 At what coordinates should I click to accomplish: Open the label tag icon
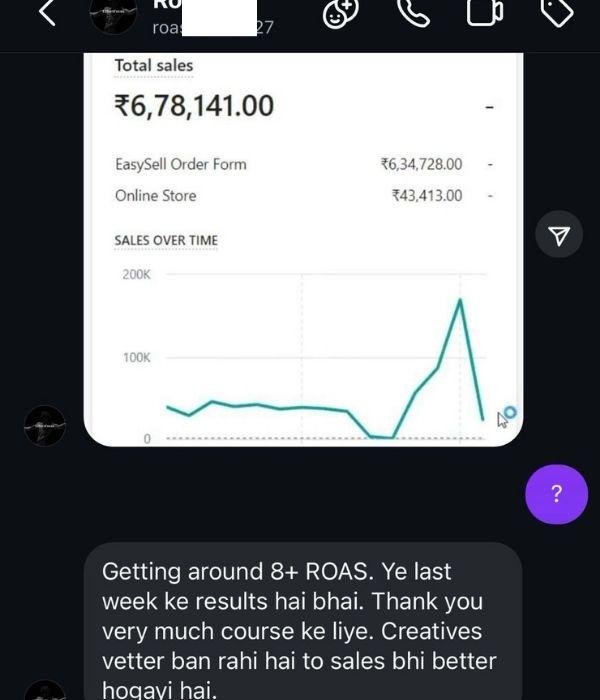[x=557, y=12]
